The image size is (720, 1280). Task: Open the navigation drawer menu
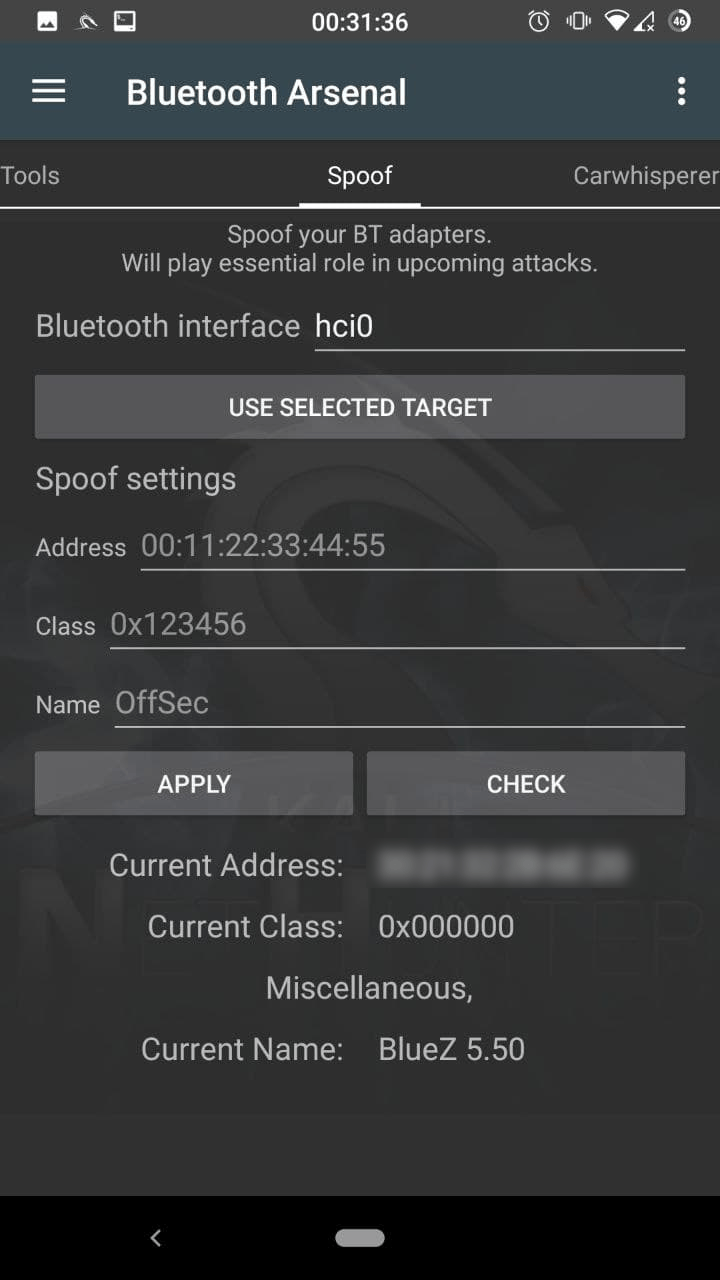48,92
